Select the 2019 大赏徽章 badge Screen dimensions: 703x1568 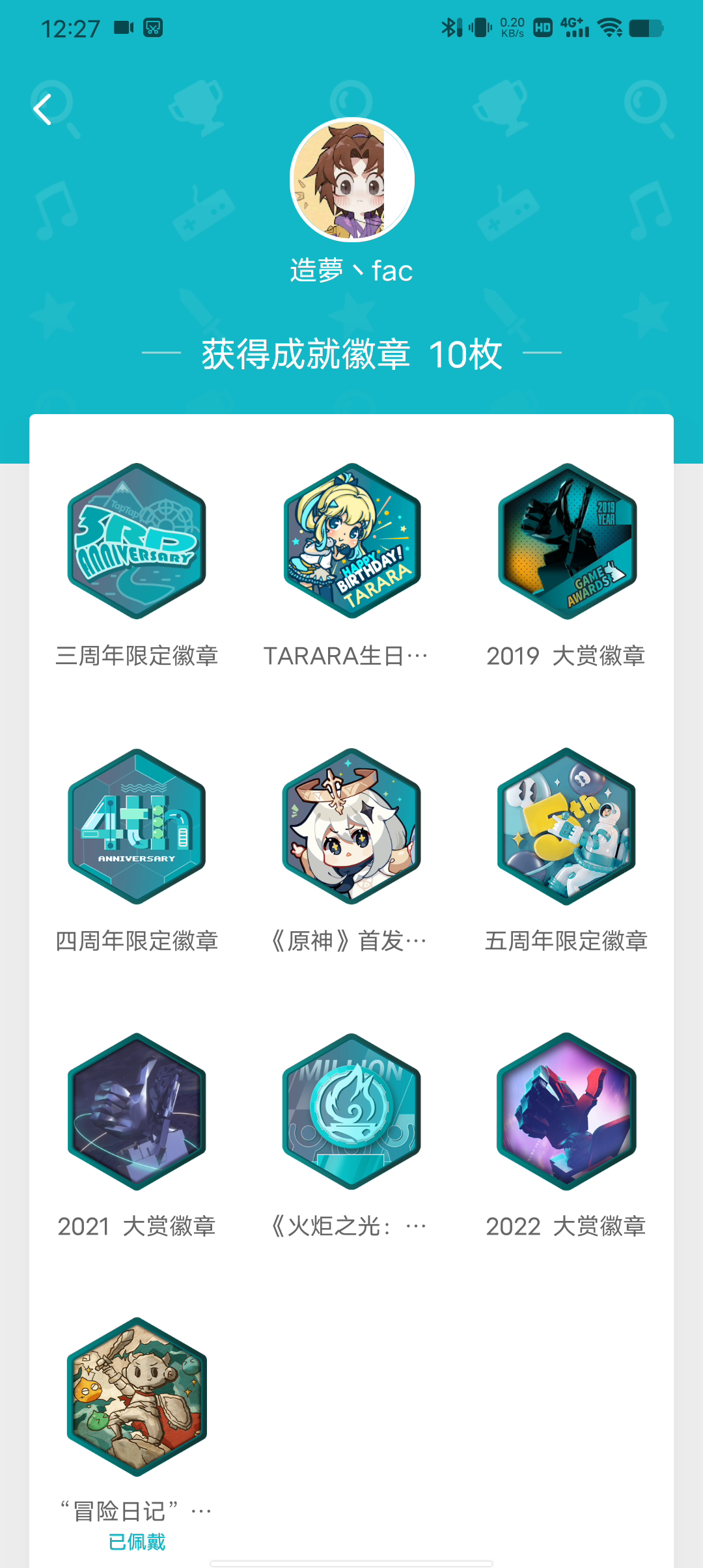pyautogui.click(x=567, y=541)
